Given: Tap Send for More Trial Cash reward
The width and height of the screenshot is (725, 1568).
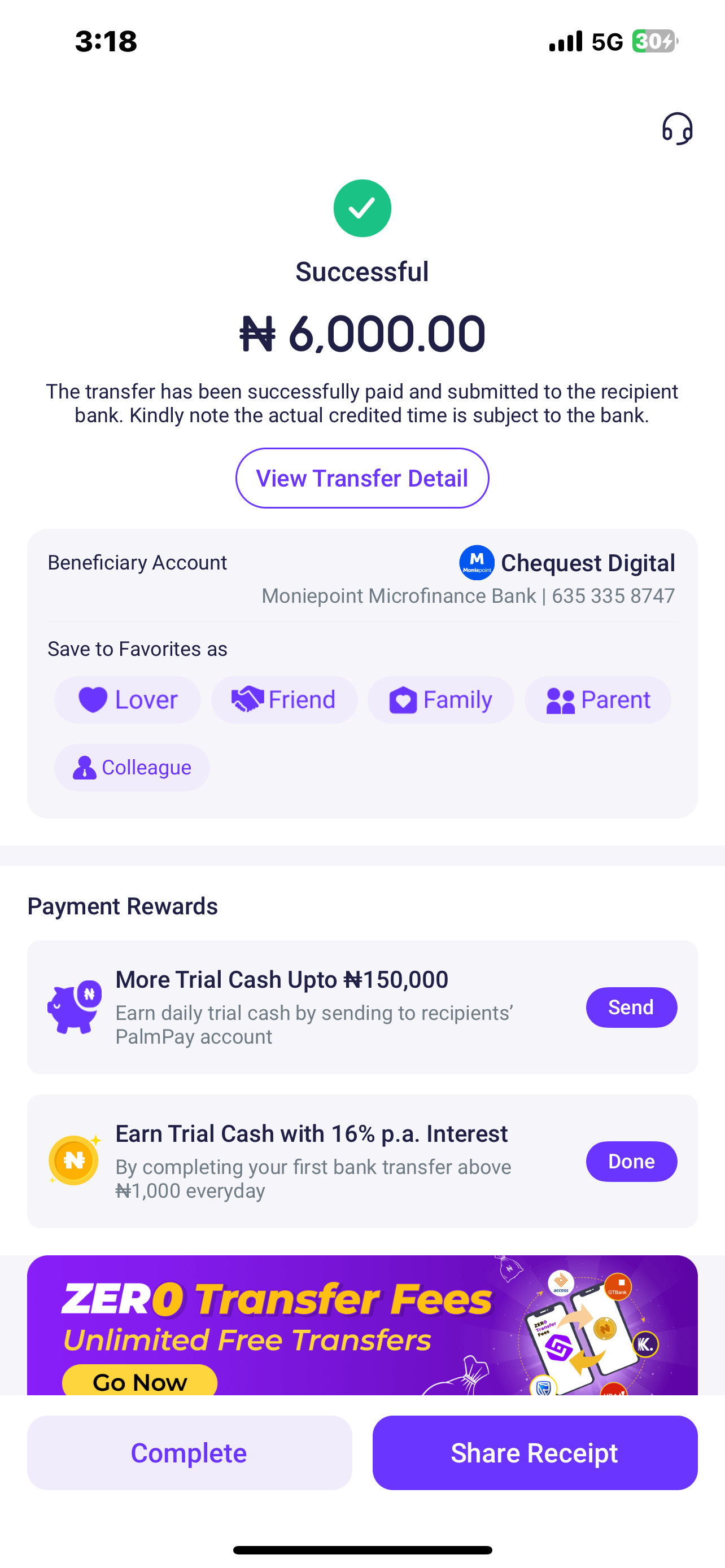Looking at the screenshot, I should tap(631, 1008).
